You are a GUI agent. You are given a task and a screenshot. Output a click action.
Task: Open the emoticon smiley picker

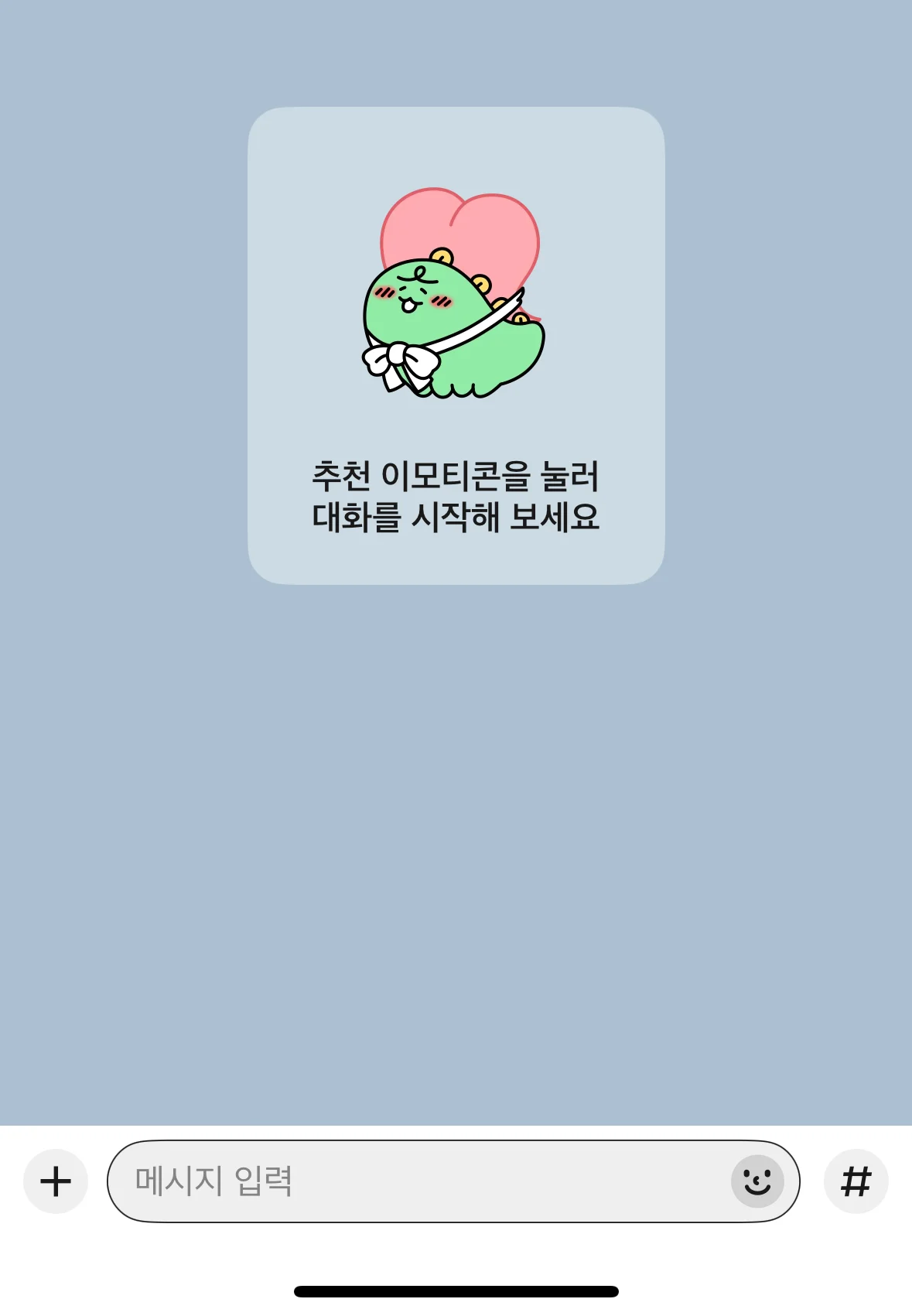pyautogui.click(x=757, y=1181)
